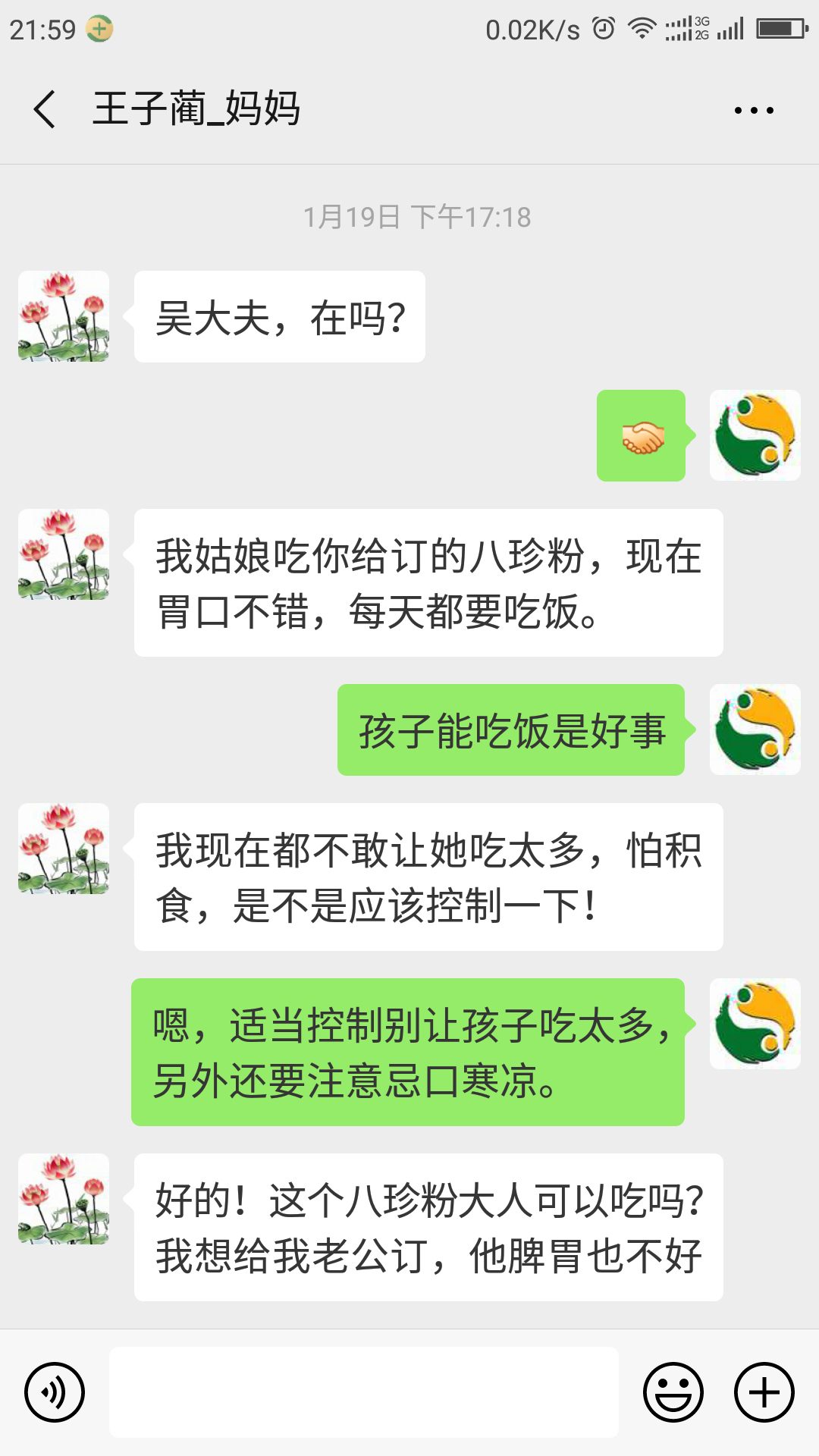Tap the back arrow to exit chat
The height and width of the screenshot is (1456, 819).
[x=43, y=108]
